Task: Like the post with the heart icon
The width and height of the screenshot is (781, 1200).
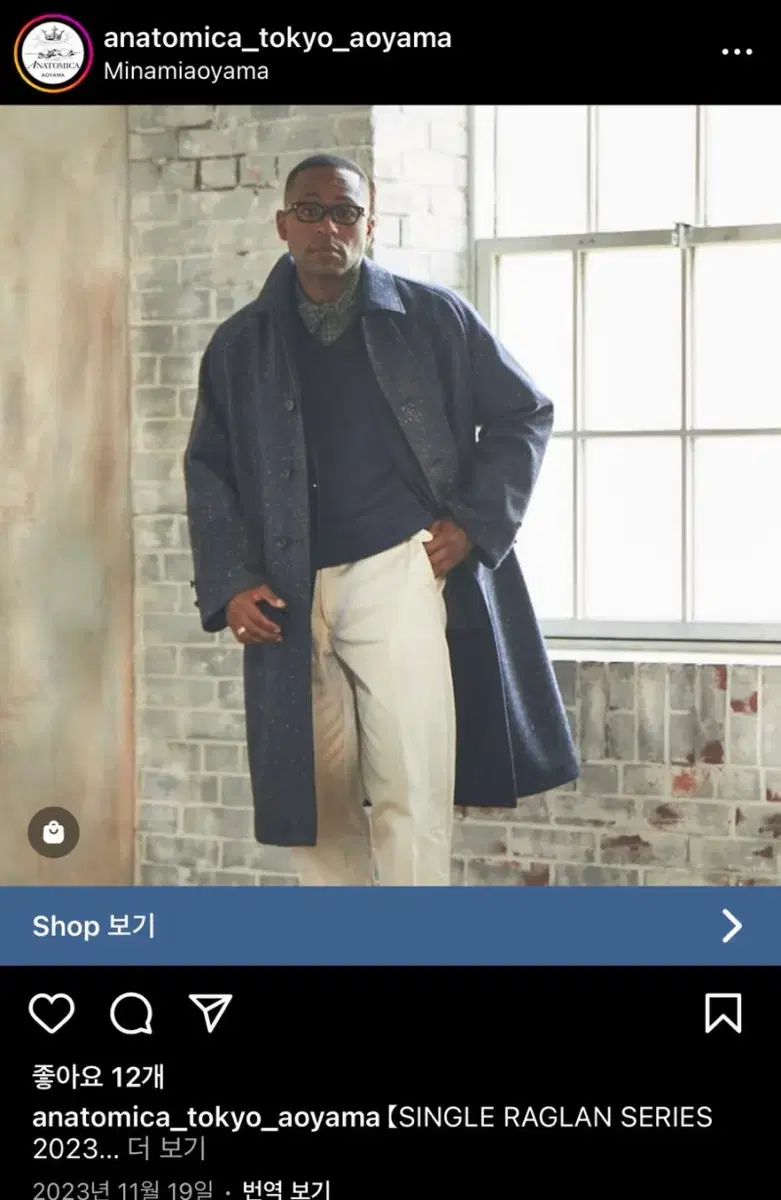Action: [52, 1013]
